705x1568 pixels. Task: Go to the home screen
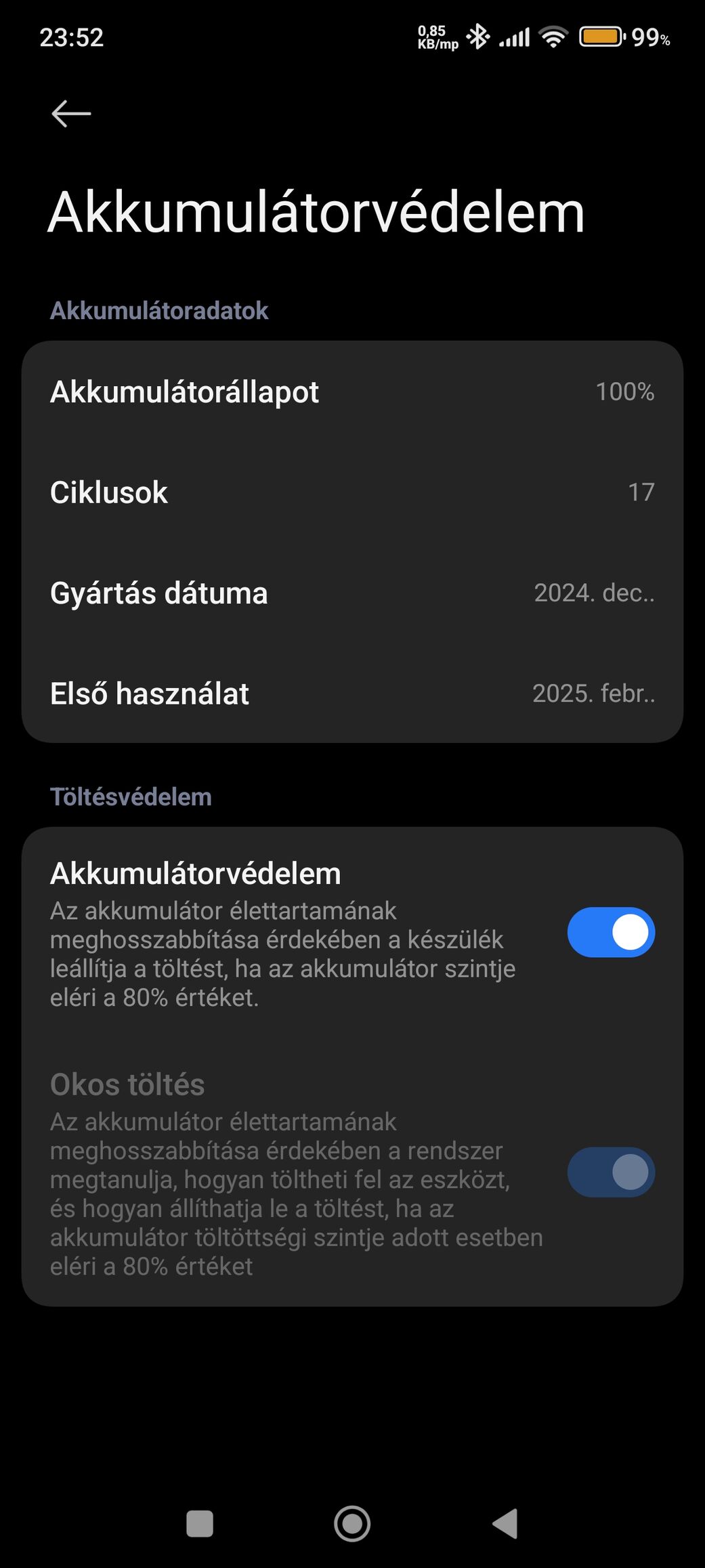352,1524
